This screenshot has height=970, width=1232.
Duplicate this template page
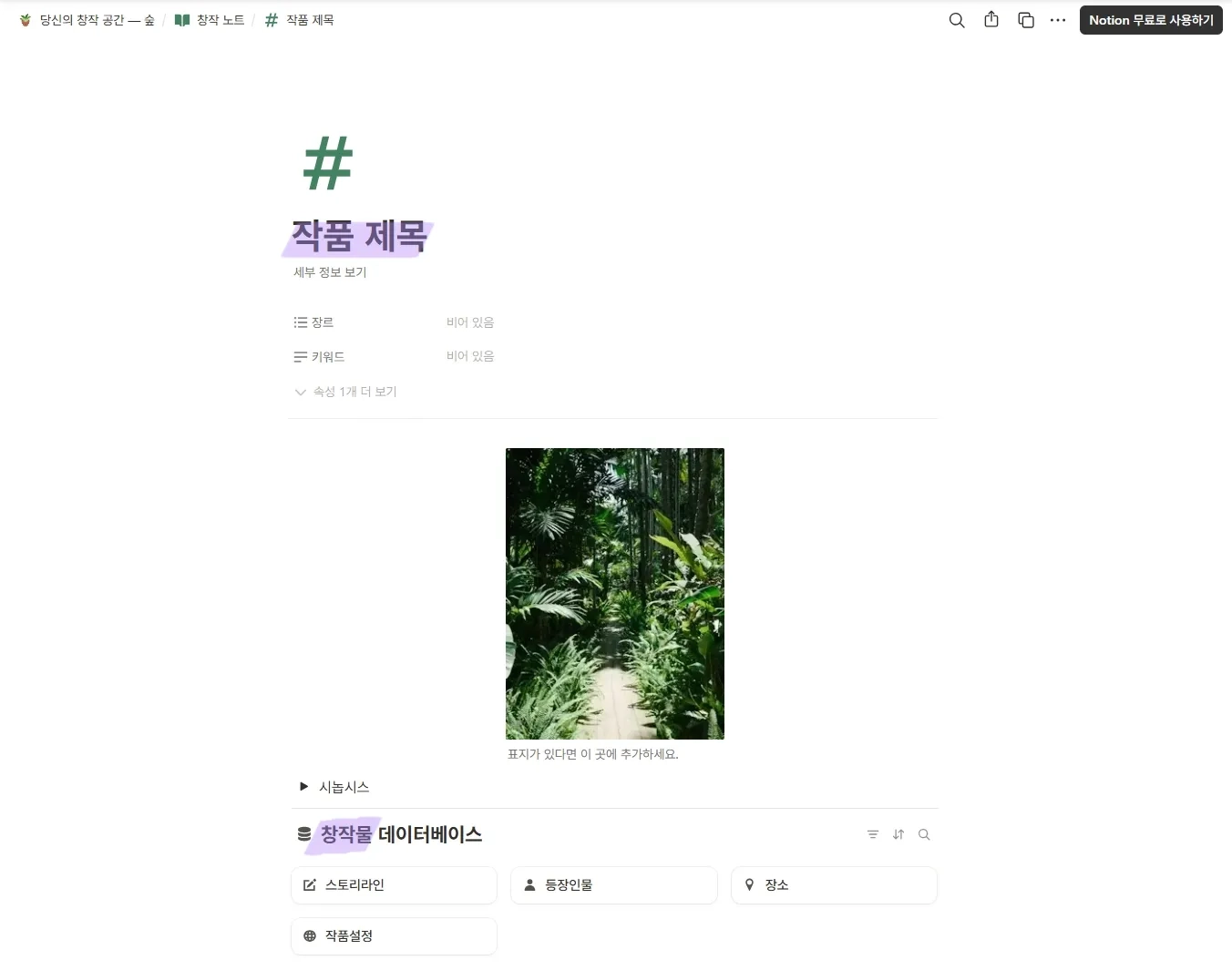click(x=1026, y=20)
